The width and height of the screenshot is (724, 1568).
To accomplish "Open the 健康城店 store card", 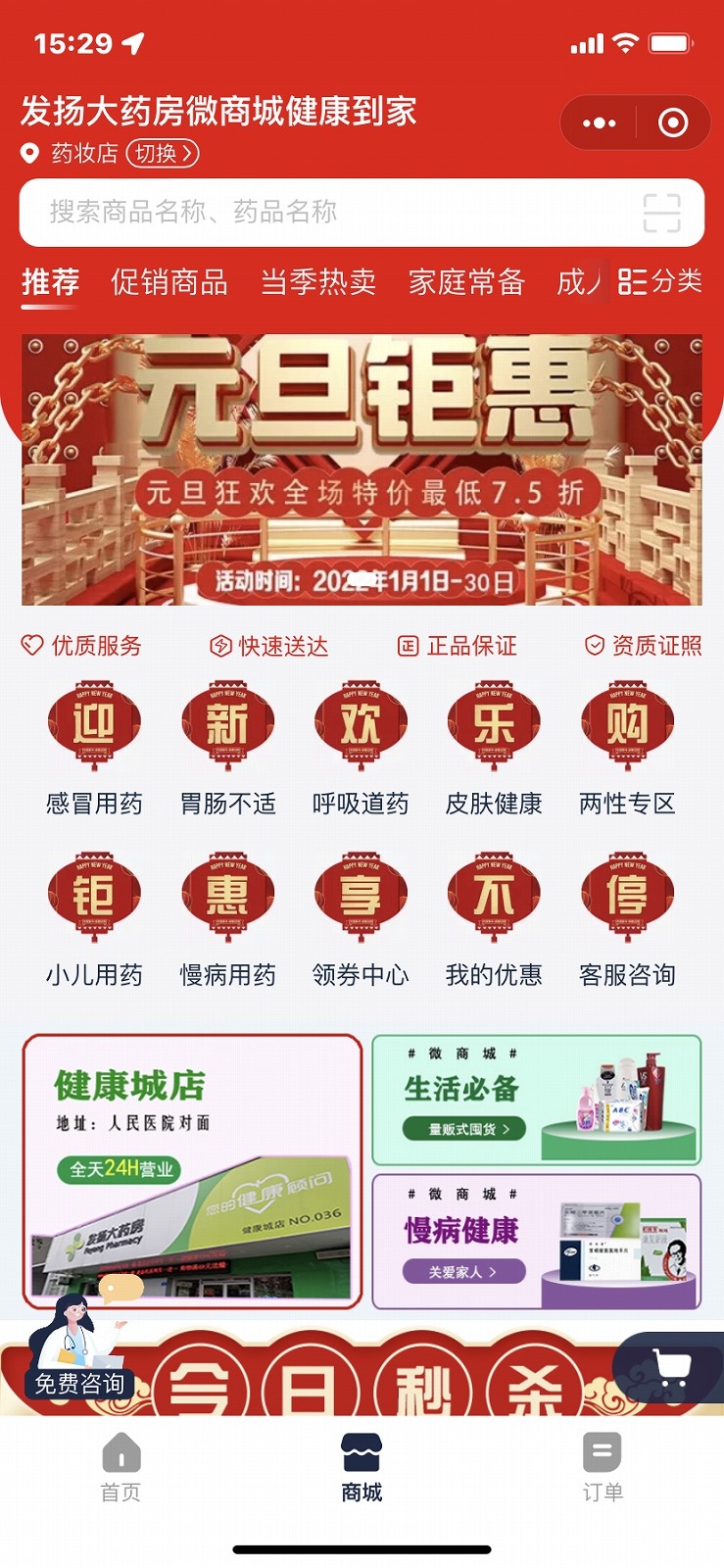I will click(x=192, y=1172).
